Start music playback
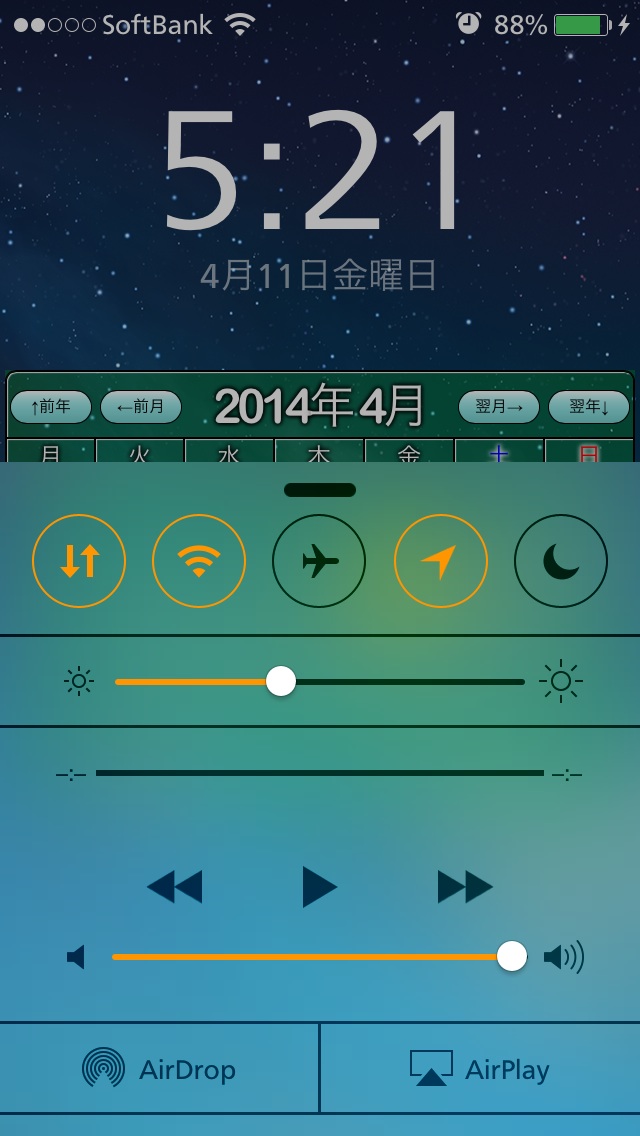 [x=320, y=887]
